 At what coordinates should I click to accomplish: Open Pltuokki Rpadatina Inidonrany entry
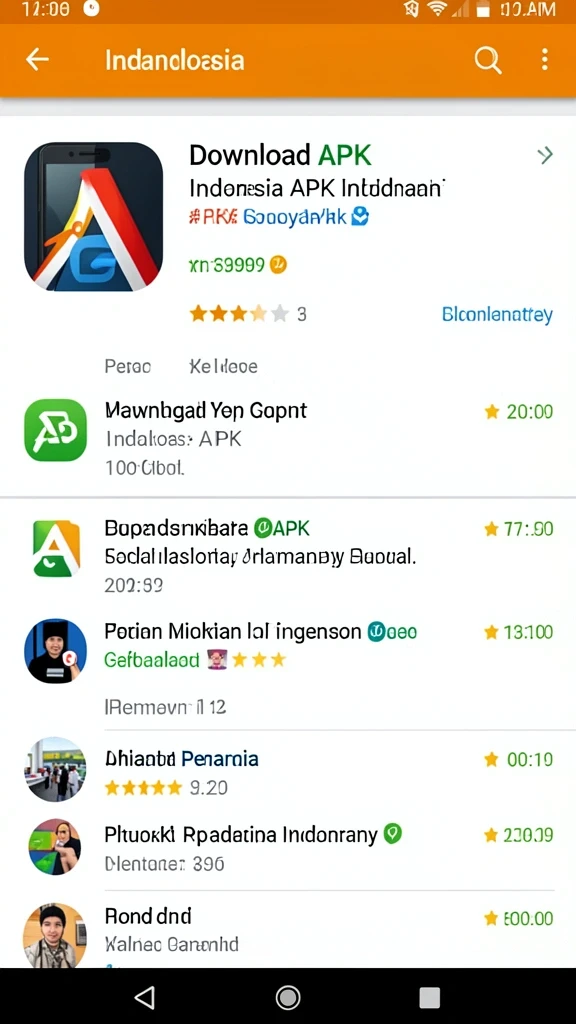click(x=288, y=848)
